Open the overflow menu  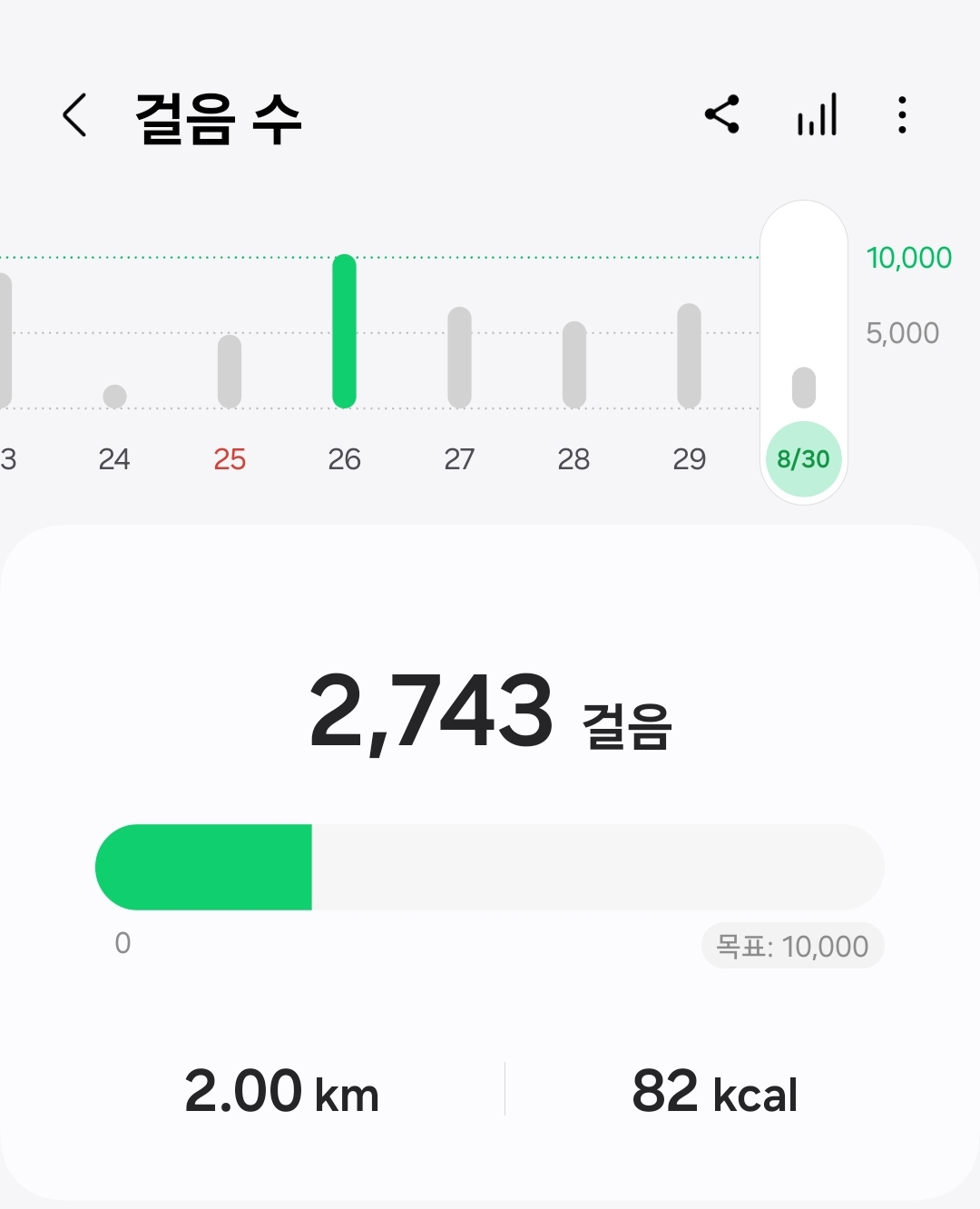coord(901,115)
